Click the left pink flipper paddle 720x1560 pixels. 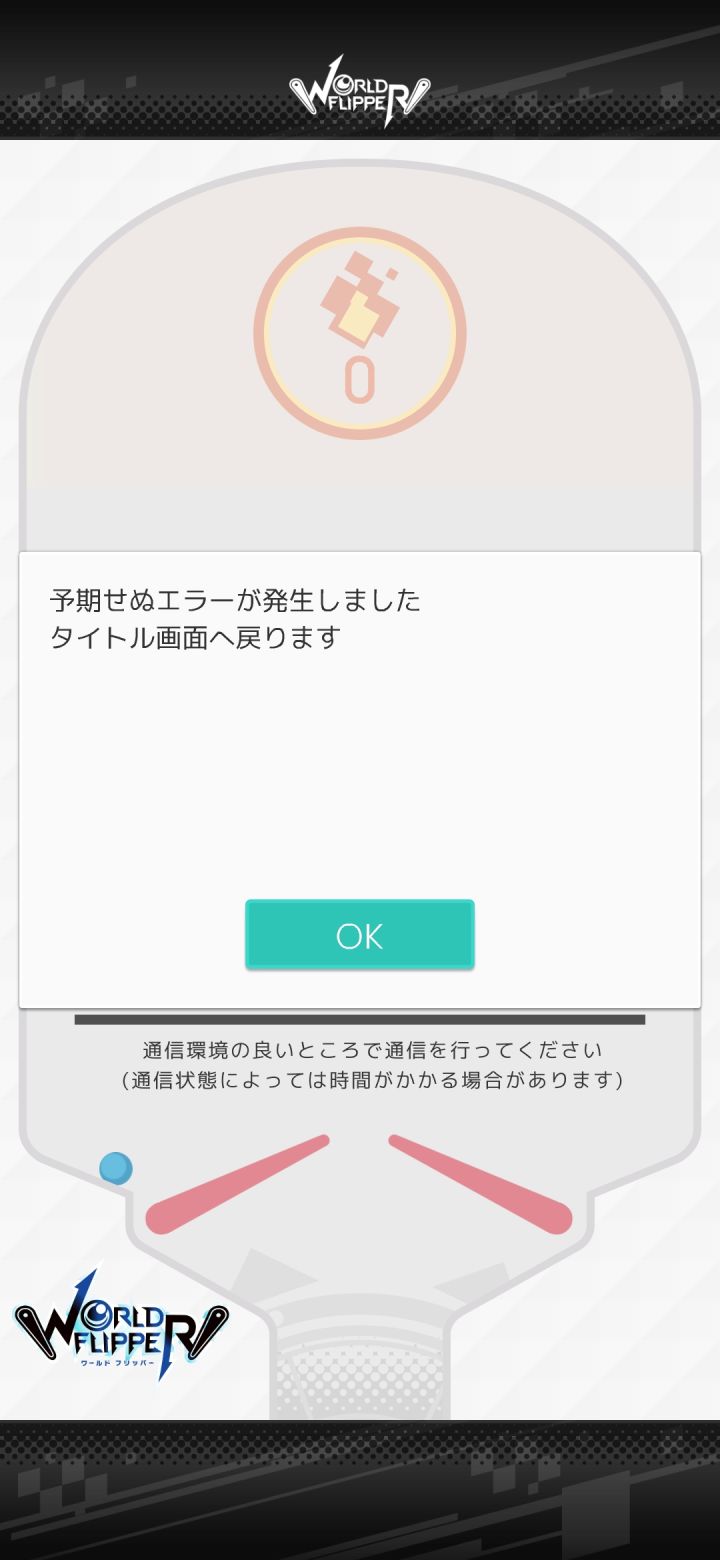coord(240,1180)
